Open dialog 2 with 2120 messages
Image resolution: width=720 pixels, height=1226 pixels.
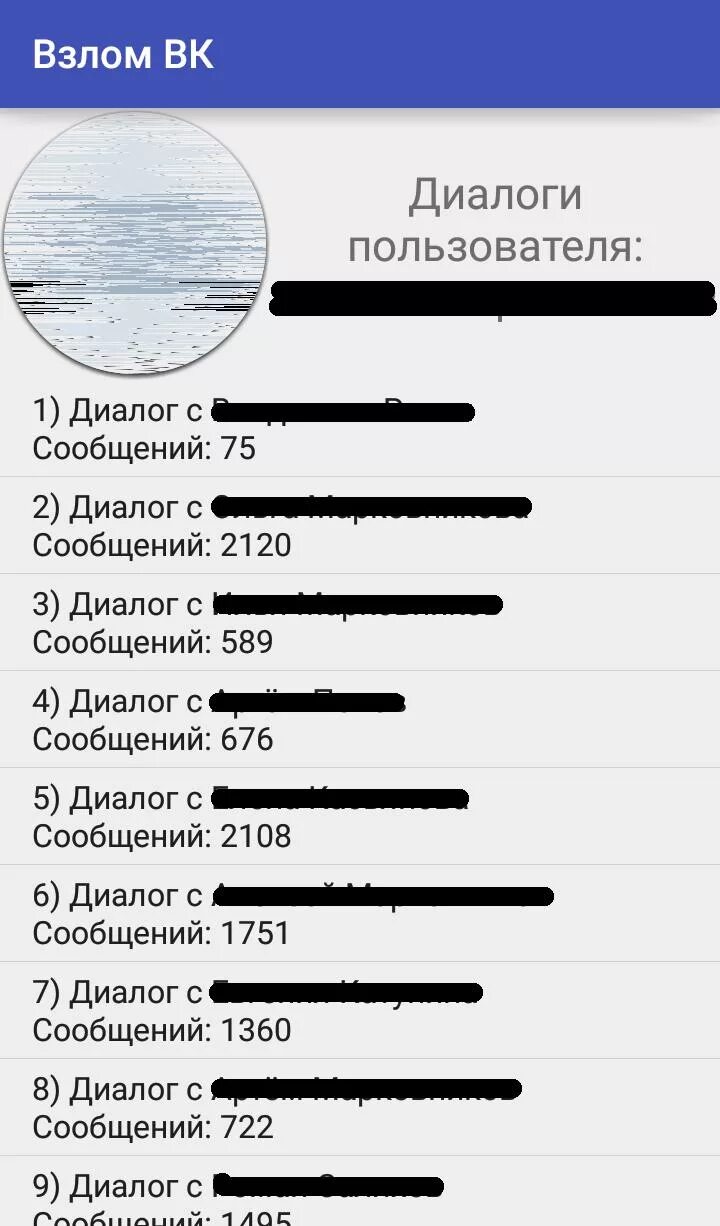(360, 526)
